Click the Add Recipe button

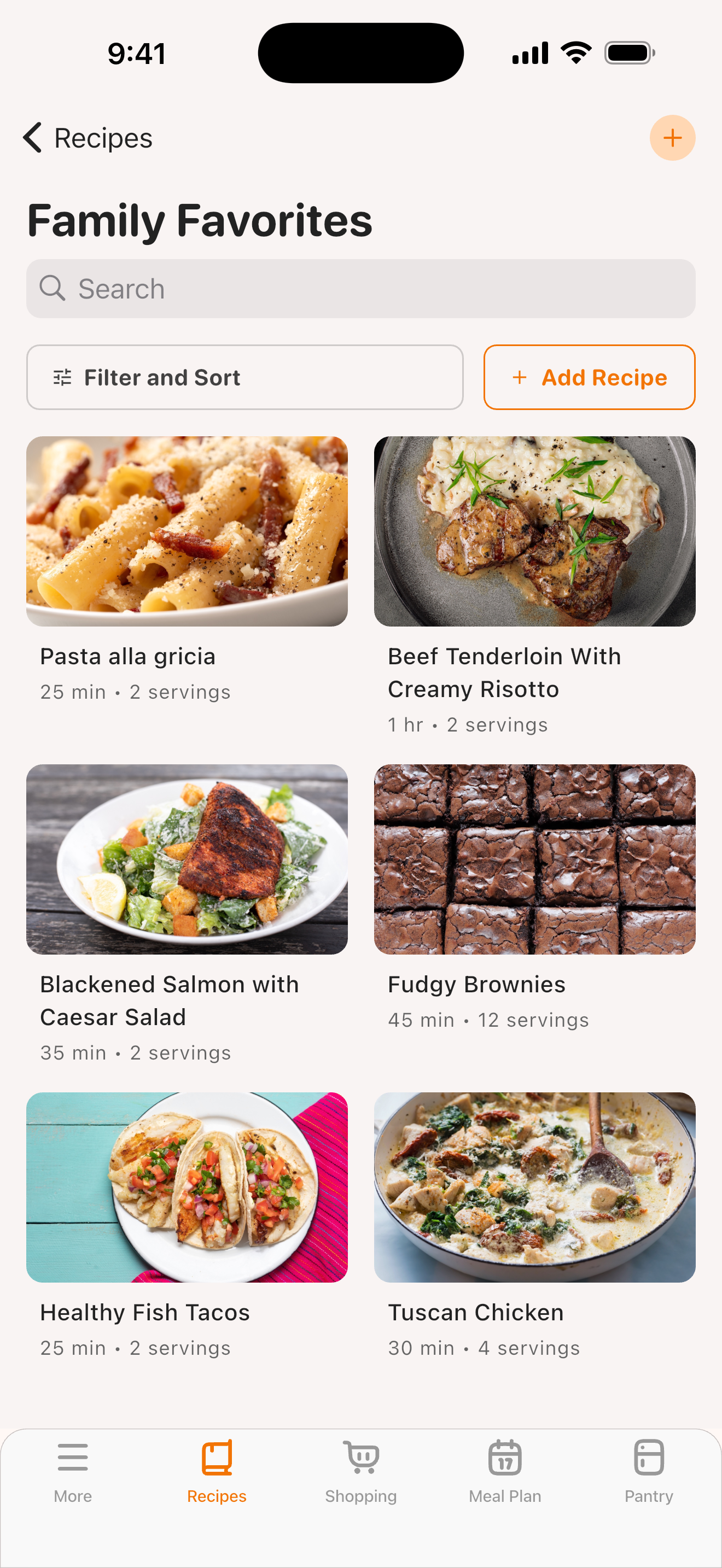coord(589,377)
